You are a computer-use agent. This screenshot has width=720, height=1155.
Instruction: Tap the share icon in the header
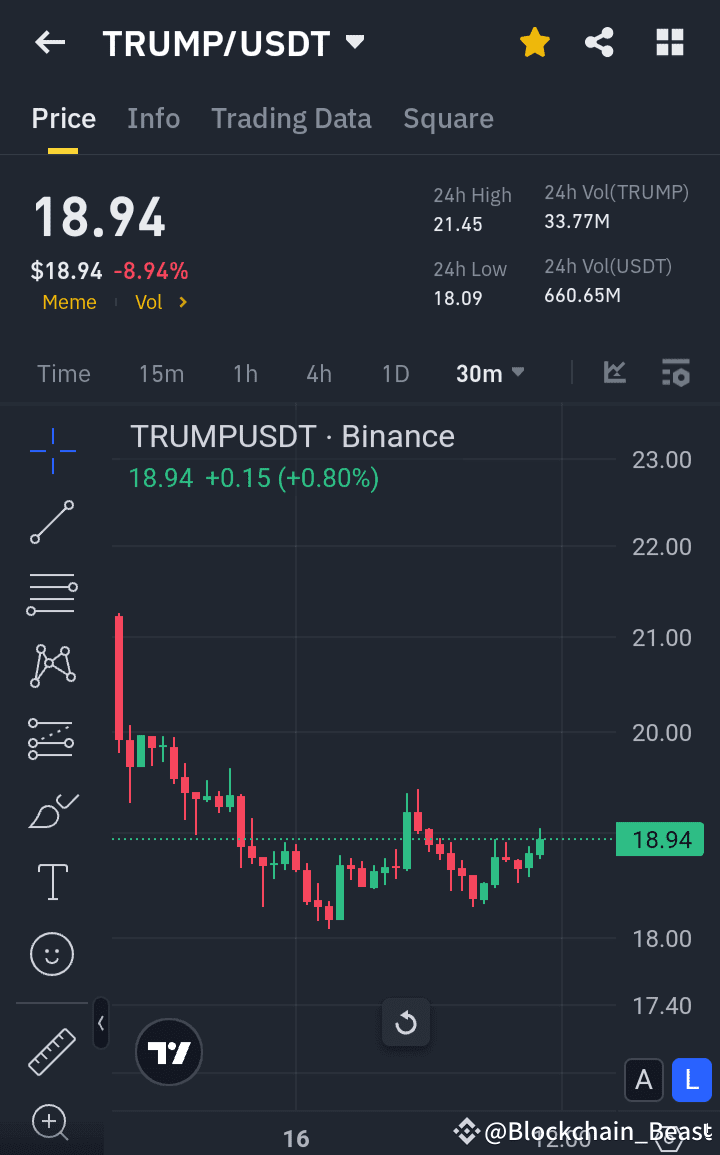(x=599, y=42)
